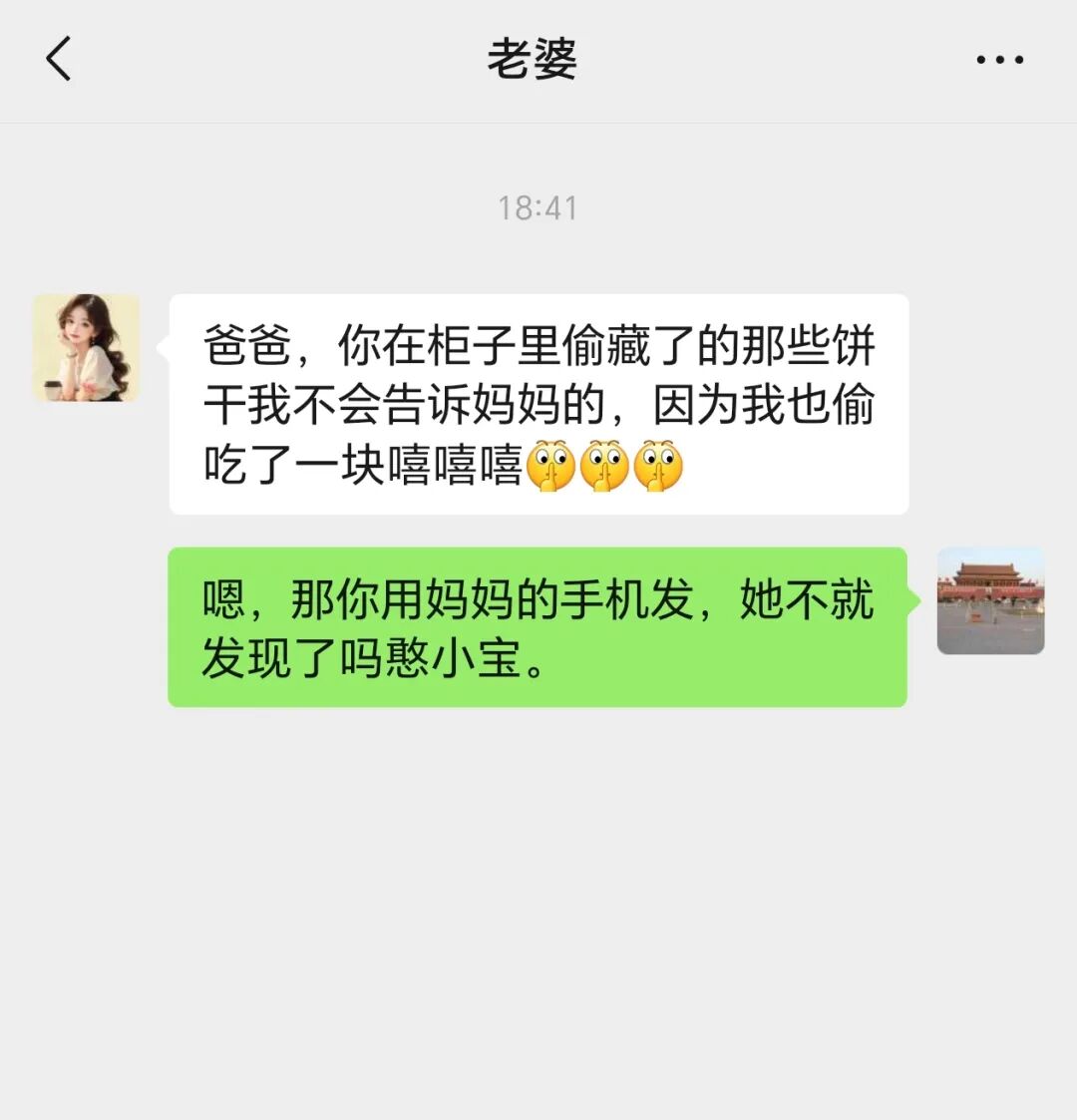Open the three-dot chat options menu
1077x1120 pixels.
[x=999, y=60]
